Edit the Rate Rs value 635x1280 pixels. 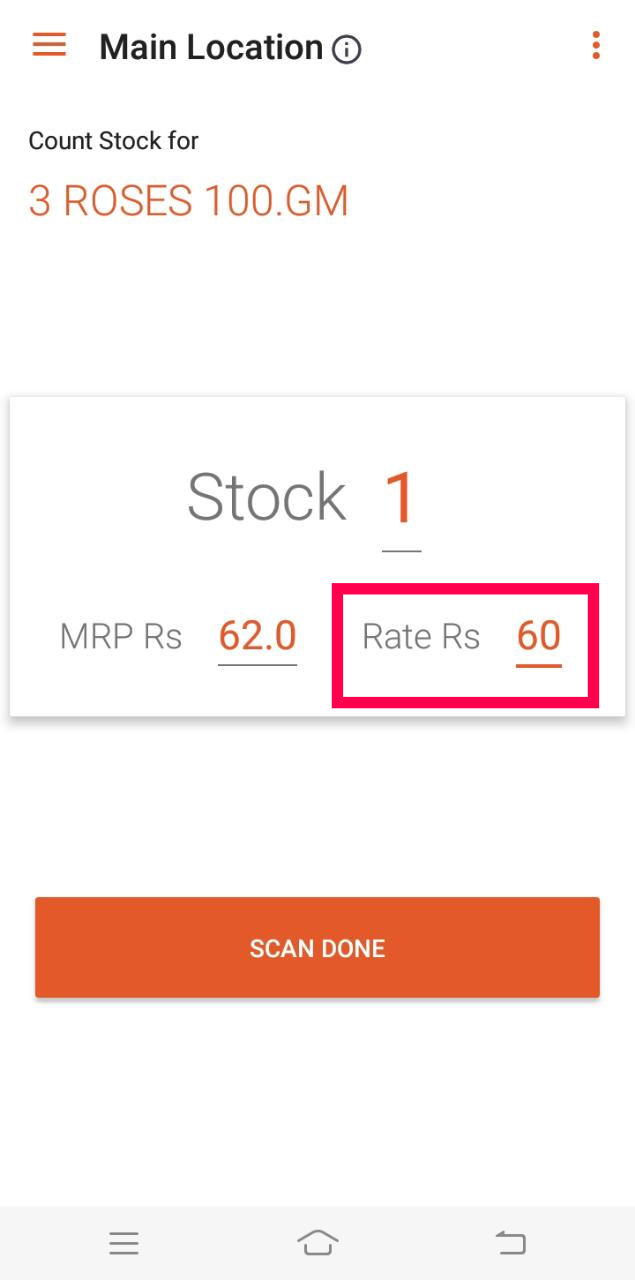(538, 636)
